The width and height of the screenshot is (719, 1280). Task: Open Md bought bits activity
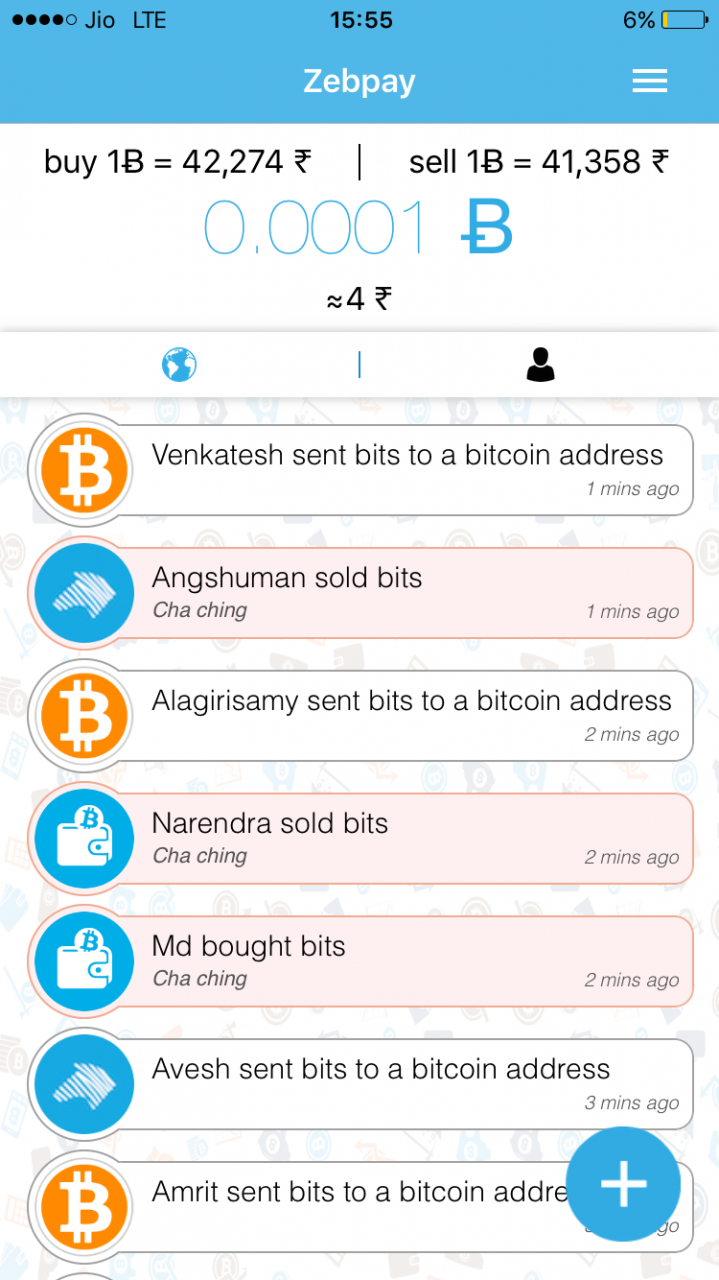pos(407,962)
